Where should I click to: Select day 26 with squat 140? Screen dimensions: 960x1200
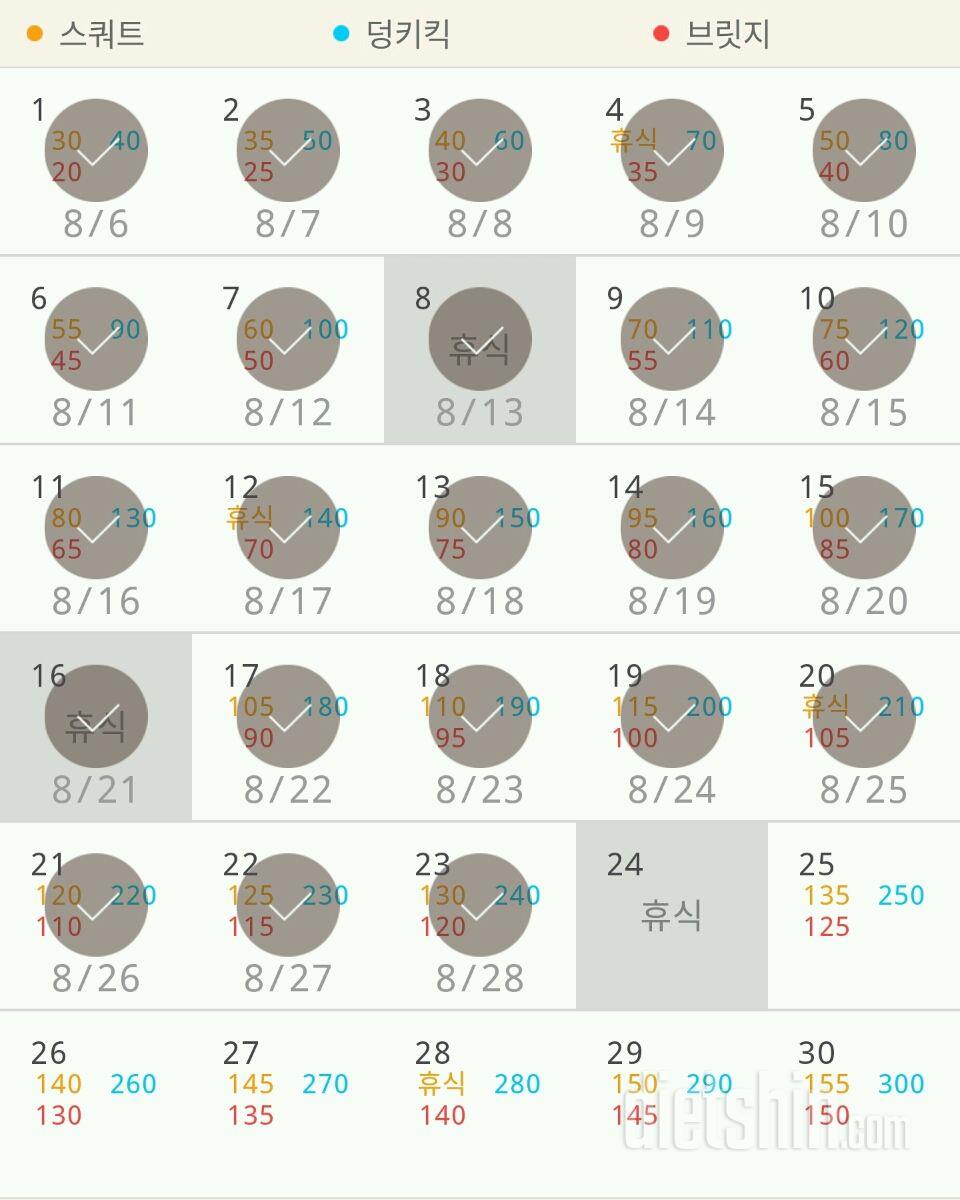pos(96,1100)
